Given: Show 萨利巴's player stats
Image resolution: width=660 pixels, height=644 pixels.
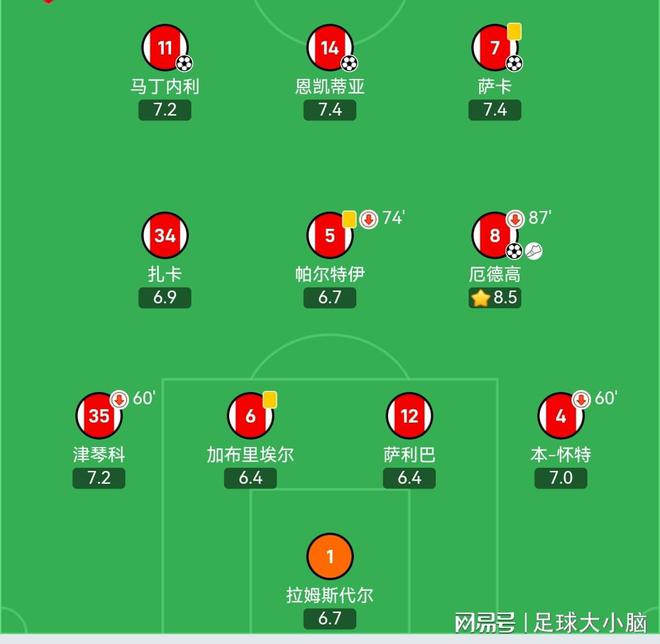Looking at the screenshot, I should tap(410, 416).
